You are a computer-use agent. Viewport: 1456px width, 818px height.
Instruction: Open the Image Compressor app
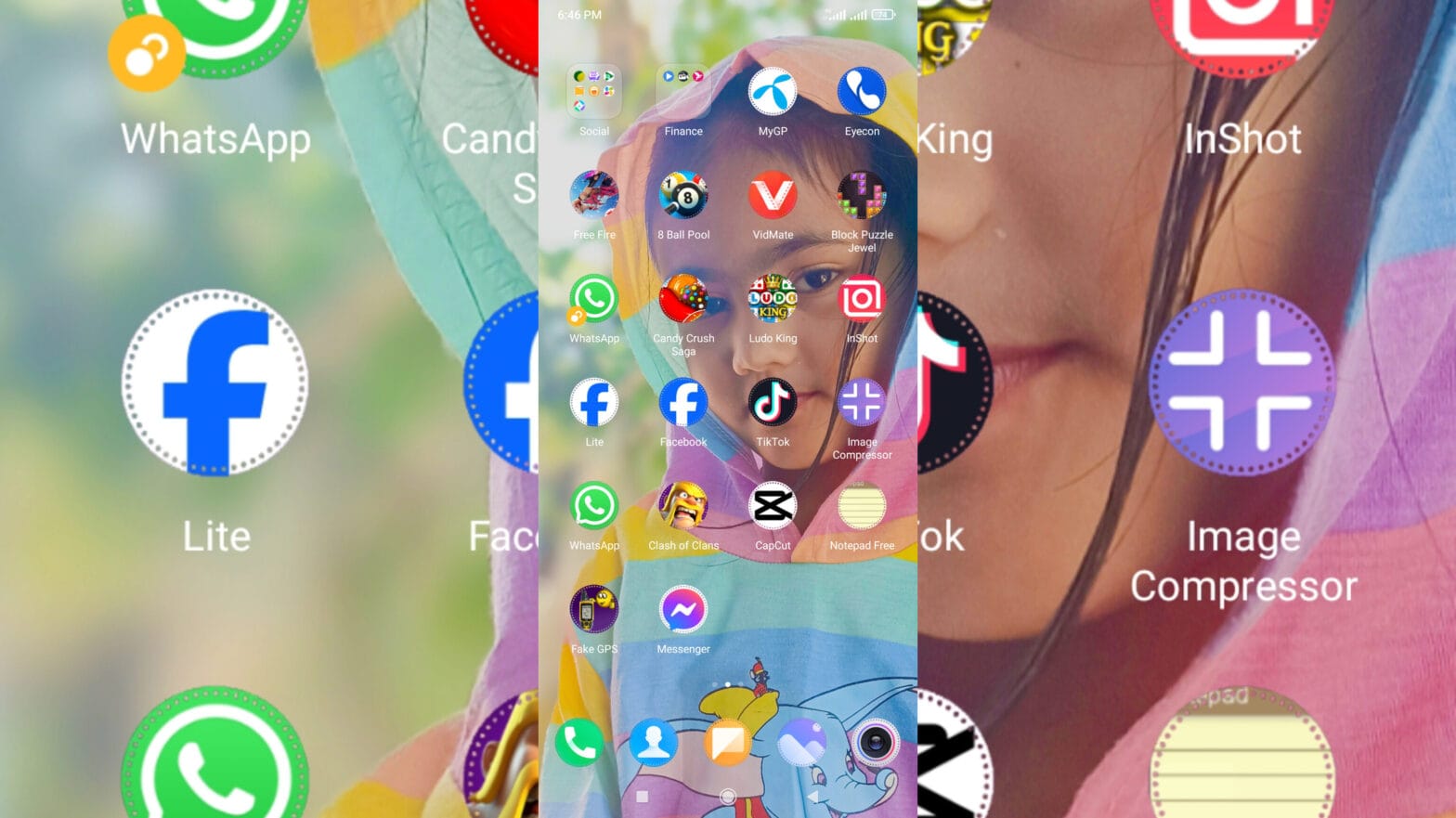862,403
